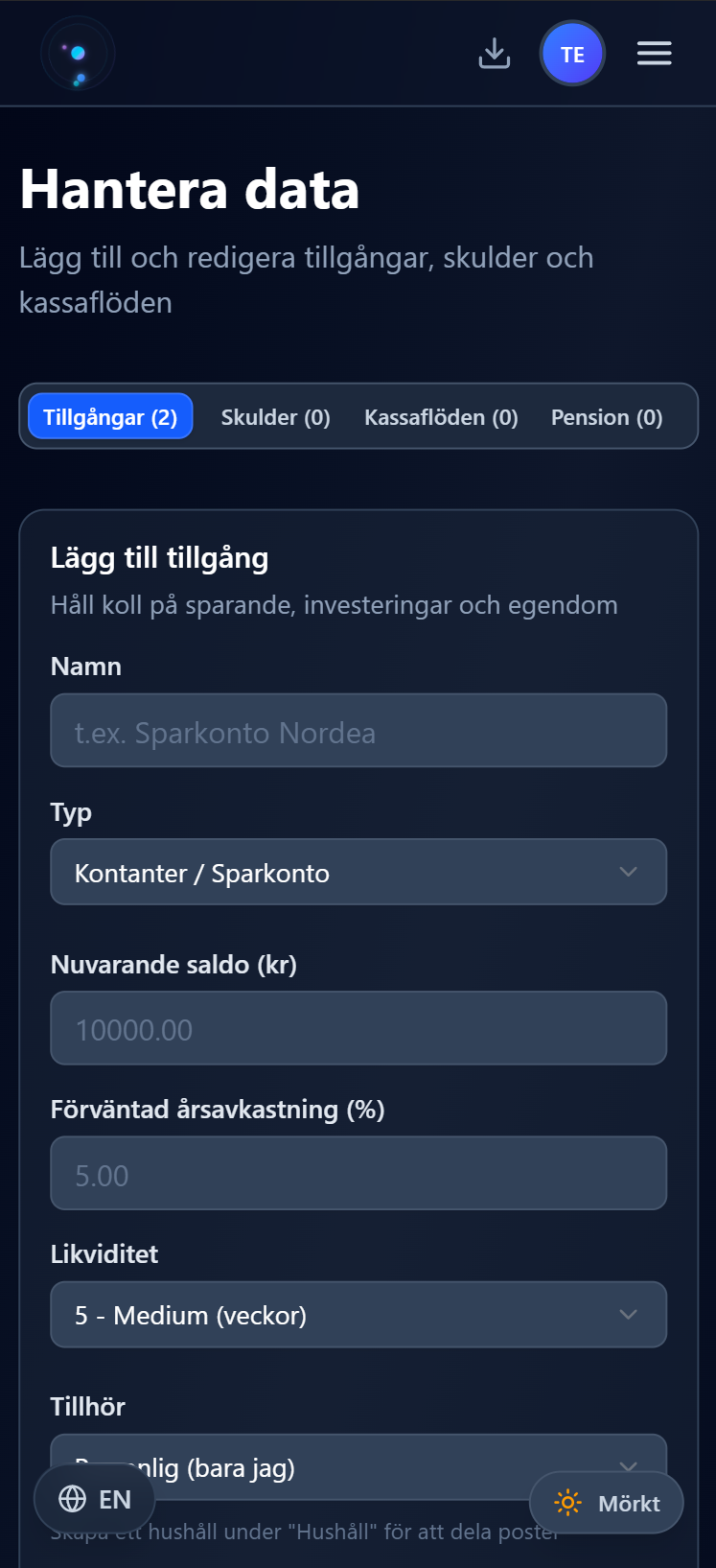
Task: Open the hamburger navigation menu
Action: click(654, 54)
